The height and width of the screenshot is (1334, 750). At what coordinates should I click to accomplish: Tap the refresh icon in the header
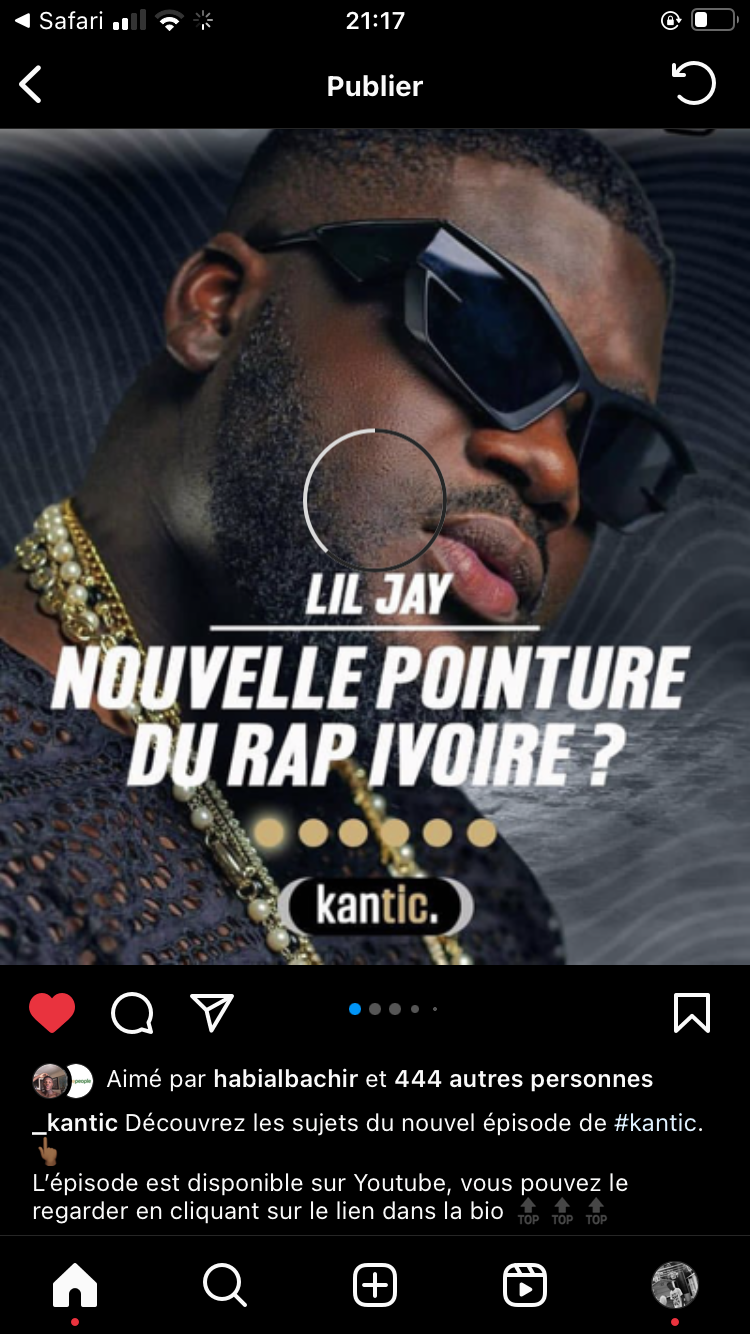point(693,84)
